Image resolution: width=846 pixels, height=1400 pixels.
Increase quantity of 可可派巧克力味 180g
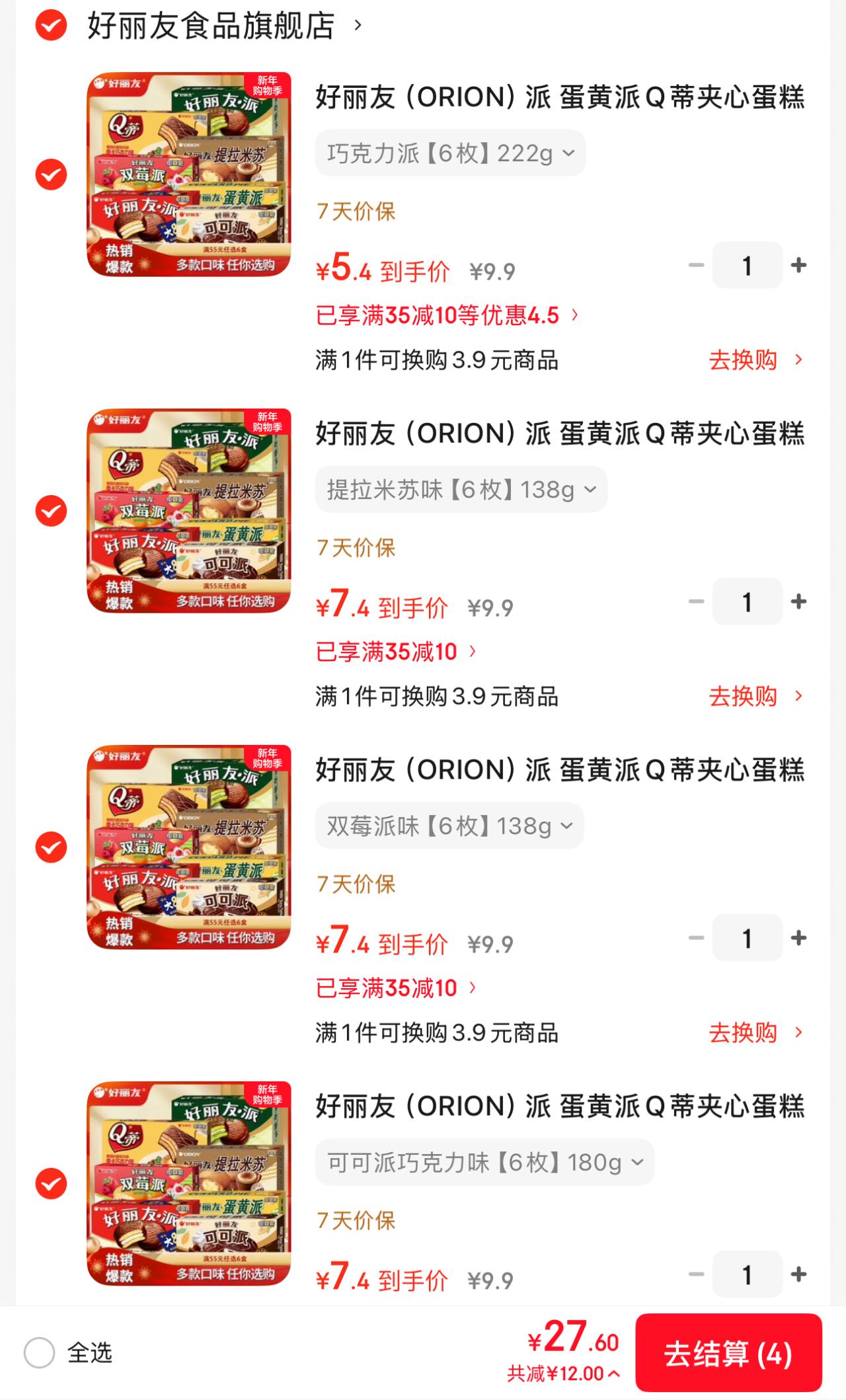798,1275
